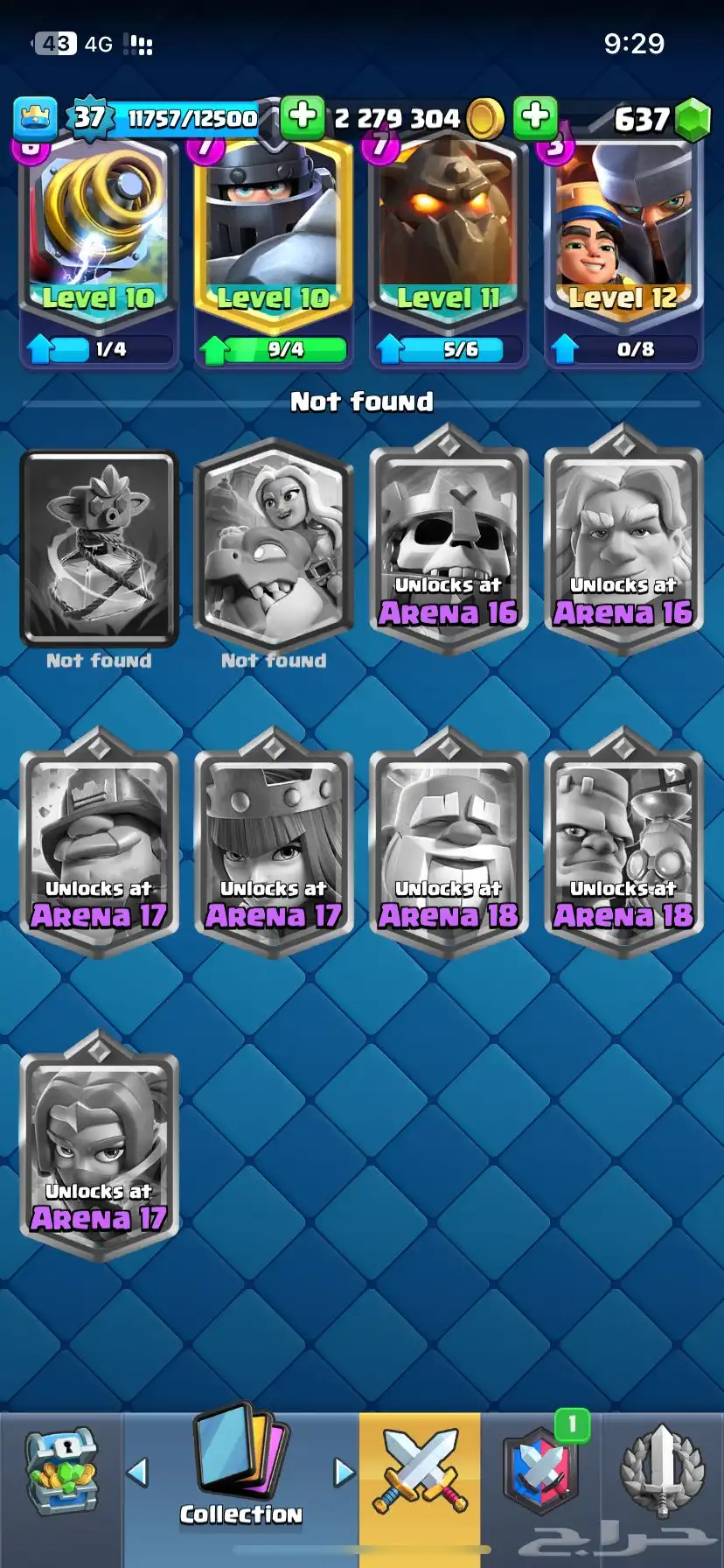View the not found spell card

pyautogui.click(x=99, y=547)
